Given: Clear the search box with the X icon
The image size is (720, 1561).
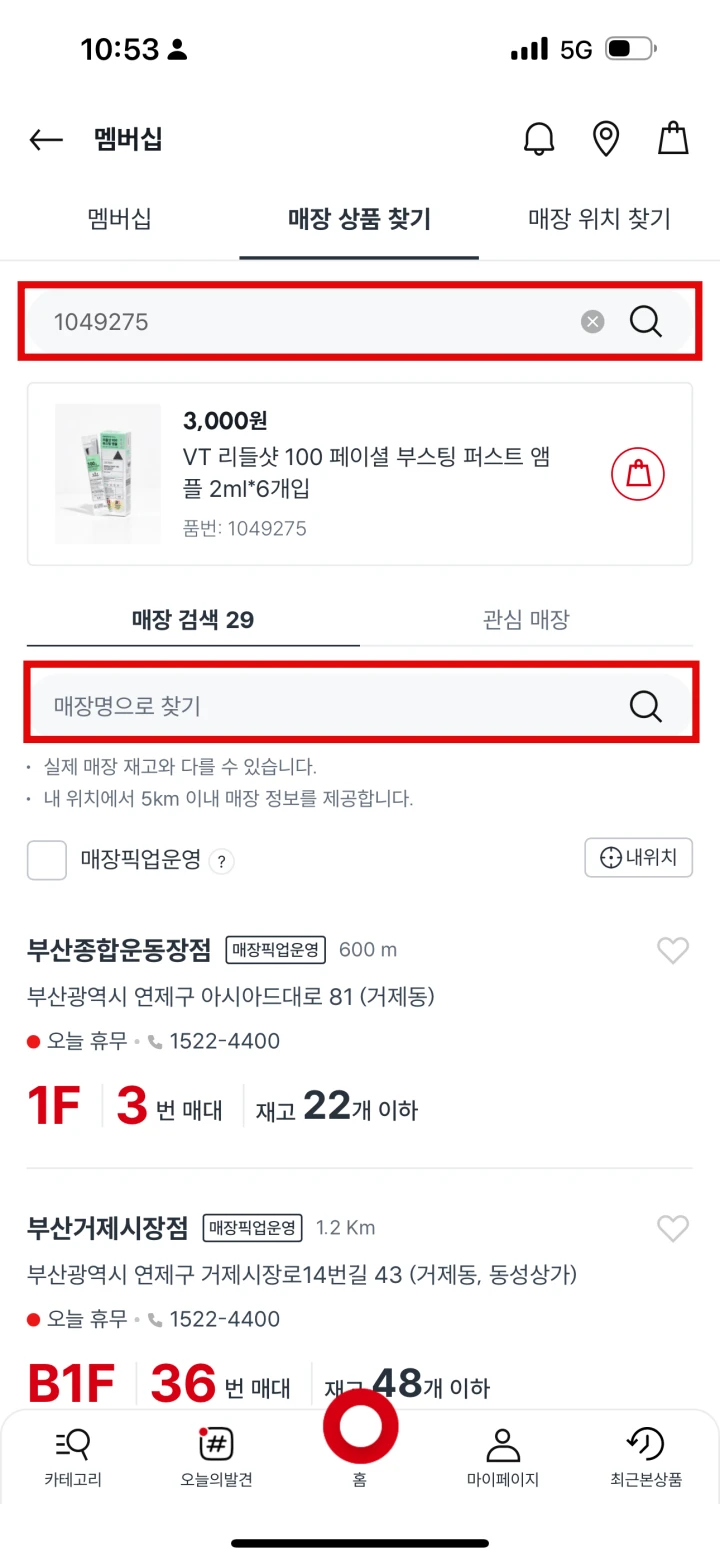Looking at the screenshot, I should (592, 321).
